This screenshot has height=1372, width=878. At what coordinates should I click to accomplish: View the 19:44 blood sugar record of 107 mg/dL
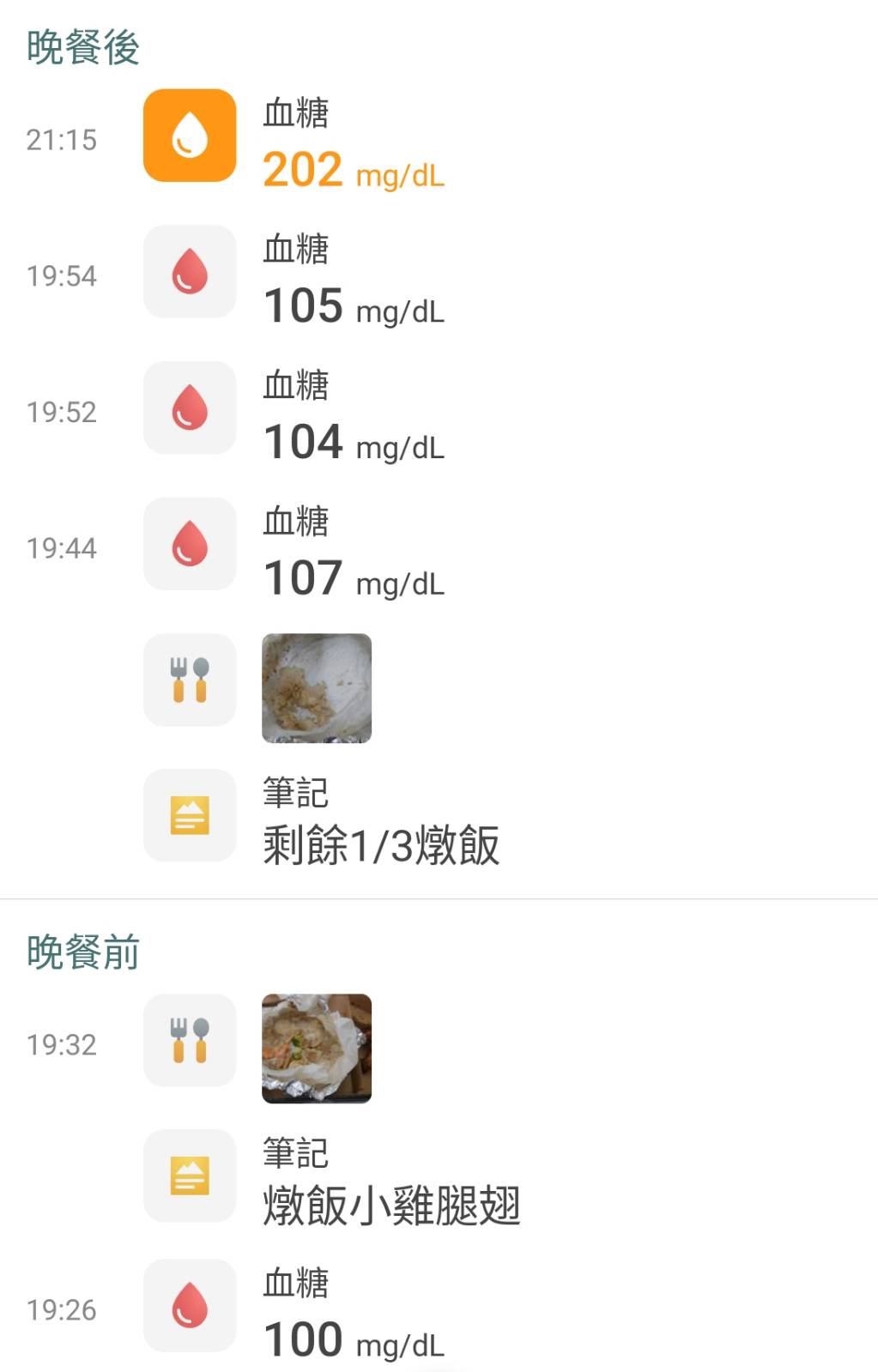[352, 550]
